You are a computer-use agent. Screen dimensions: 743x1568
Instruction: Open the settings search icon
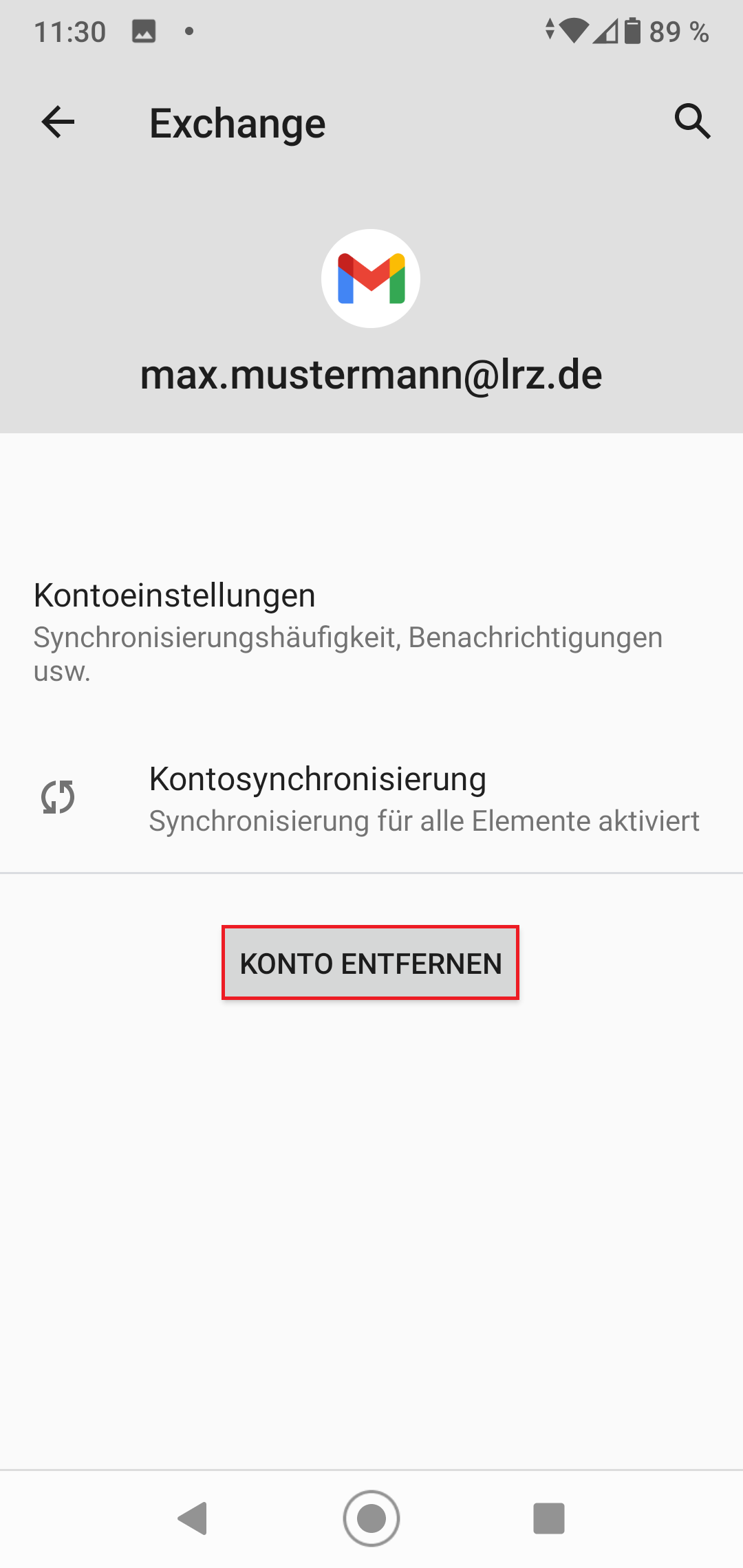tap(691, 122)
